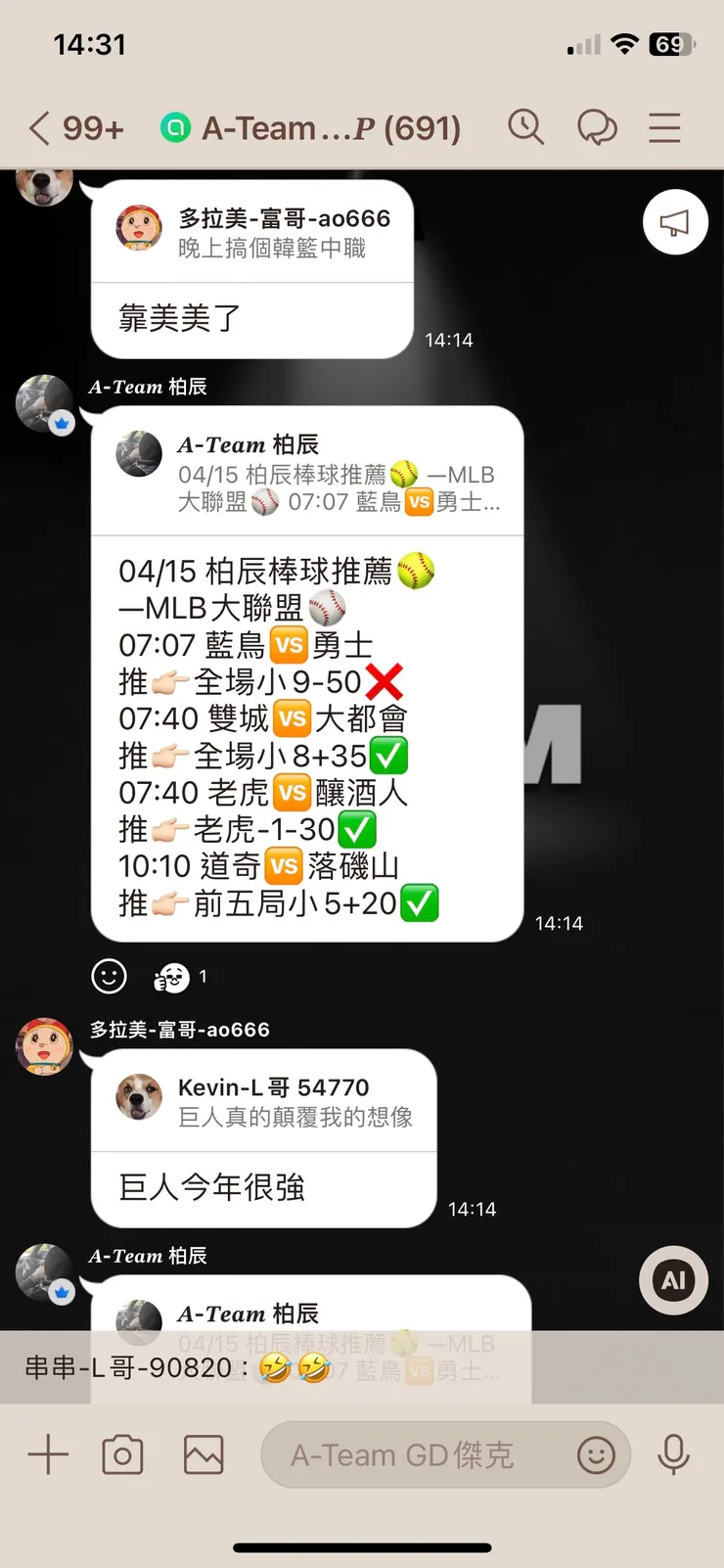Open the camera icon near the message bar
Screen dimensions: 724x1568
coord(122,1454)
